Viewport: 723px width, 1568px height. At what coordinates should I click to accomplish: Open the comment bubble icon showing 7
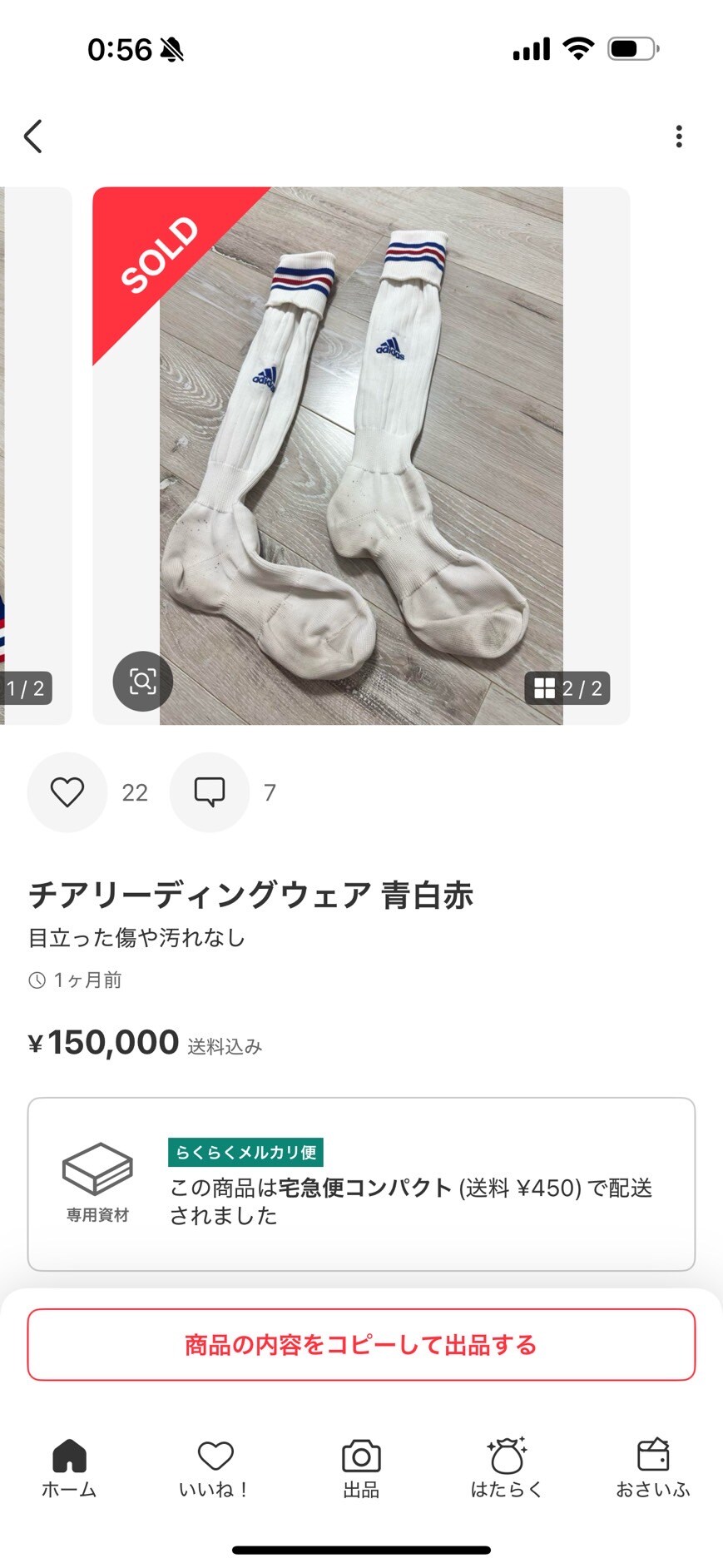[x=210, y=791]
